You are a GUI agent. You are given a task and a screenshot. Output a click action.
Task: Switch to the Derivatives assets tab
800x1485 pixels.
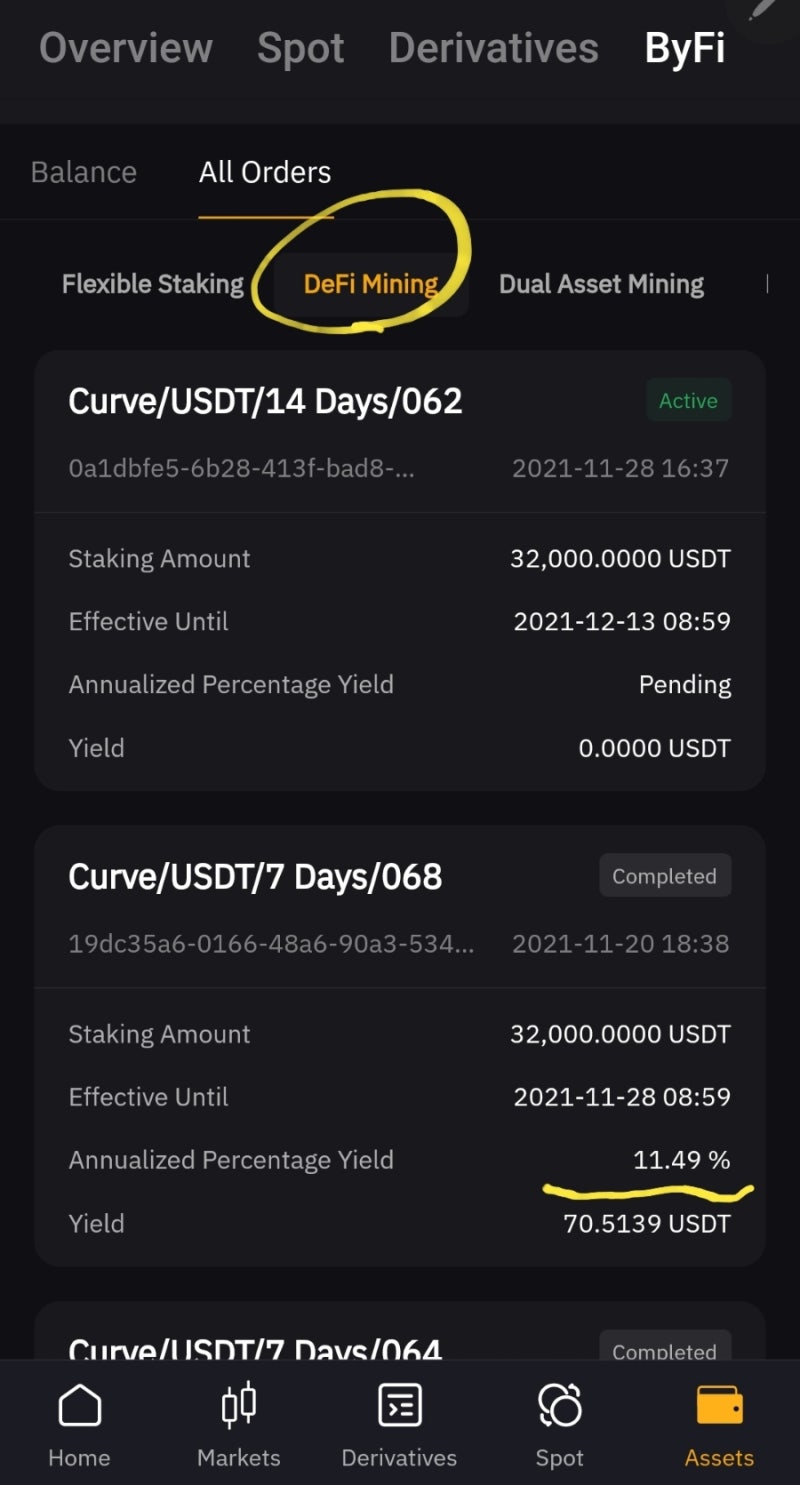[493, 48]
